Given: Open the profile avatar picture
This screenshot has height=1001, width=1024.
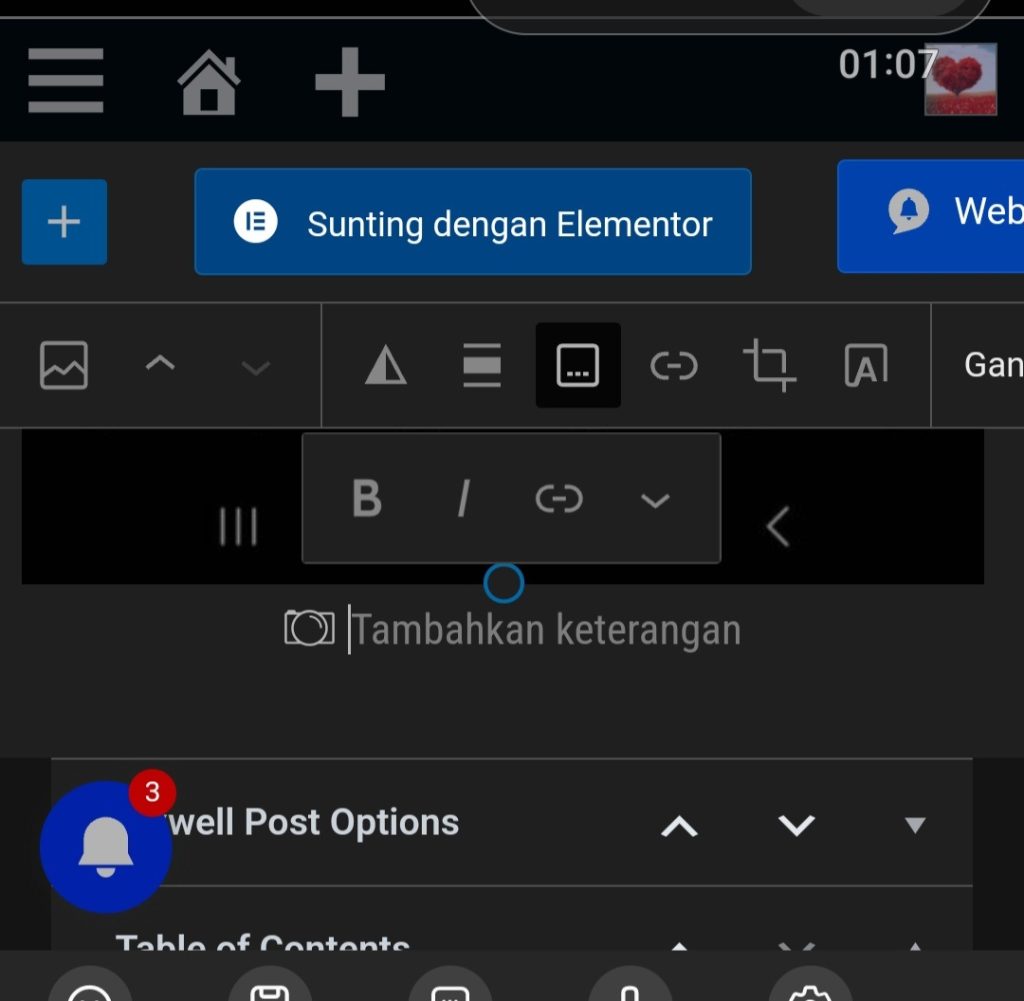Looking at the screenshot, I should (x=960, y=80).
